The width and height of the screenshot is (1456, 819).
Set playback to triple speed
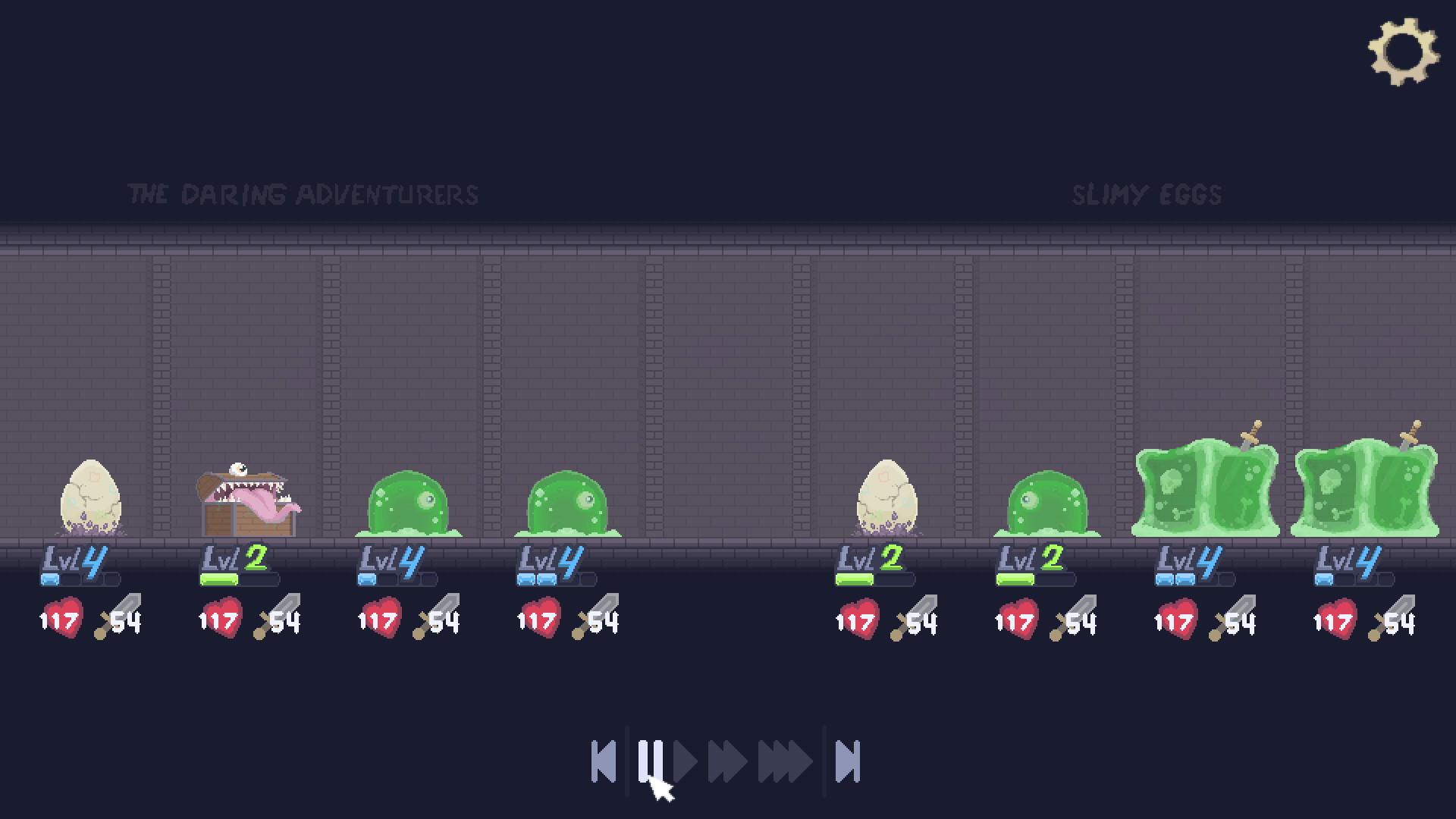coord(784,761)
